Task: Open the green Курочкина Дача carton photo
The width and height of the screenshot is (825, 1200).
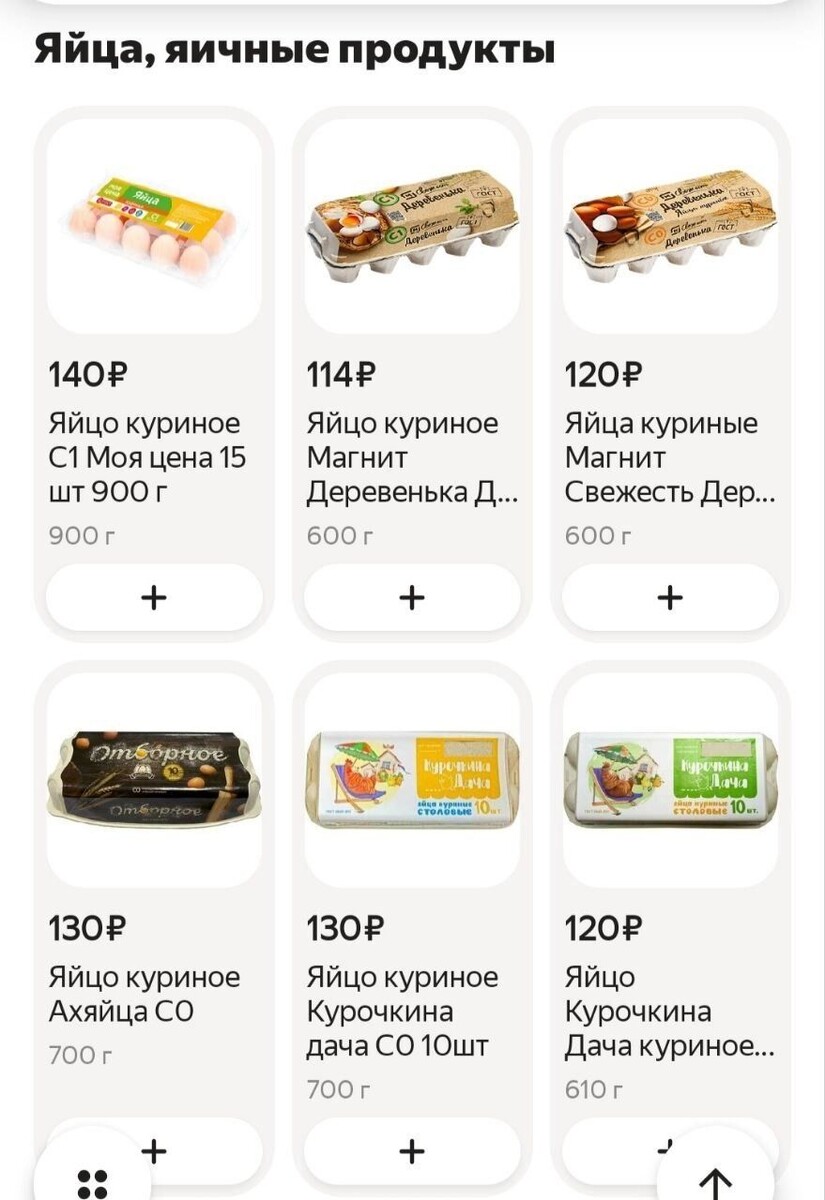Action: coord(670,780)
